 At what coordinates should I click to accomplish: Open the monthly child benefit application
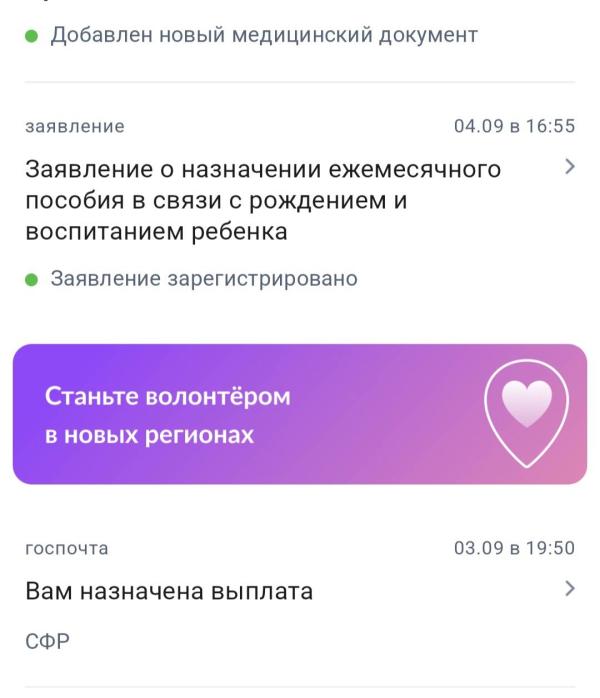pyautogui.click(x=264, y=200)
